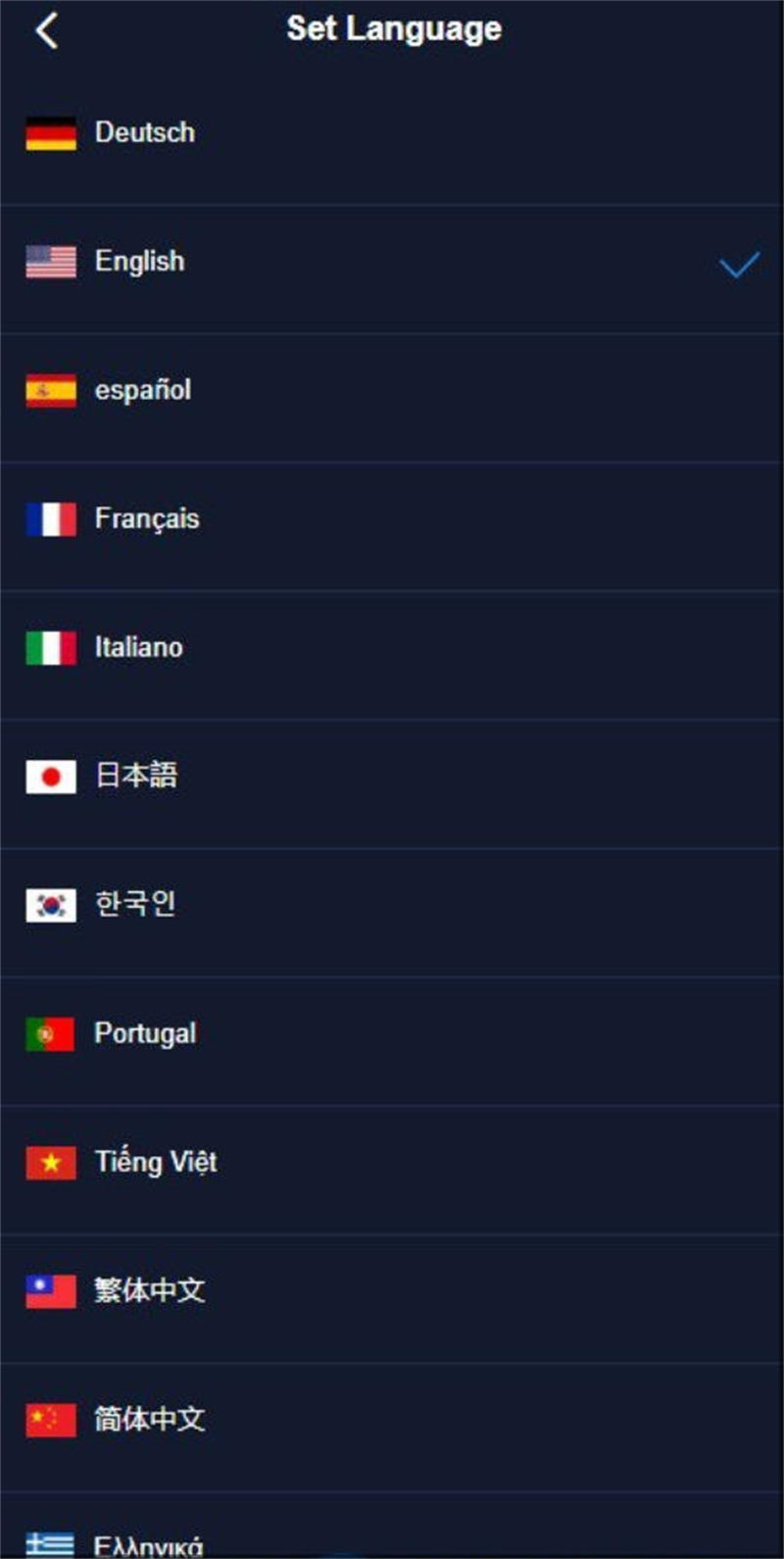784x1559 pixels.
Task: Go back from Set Language screen
Action: tap(47, 30)
